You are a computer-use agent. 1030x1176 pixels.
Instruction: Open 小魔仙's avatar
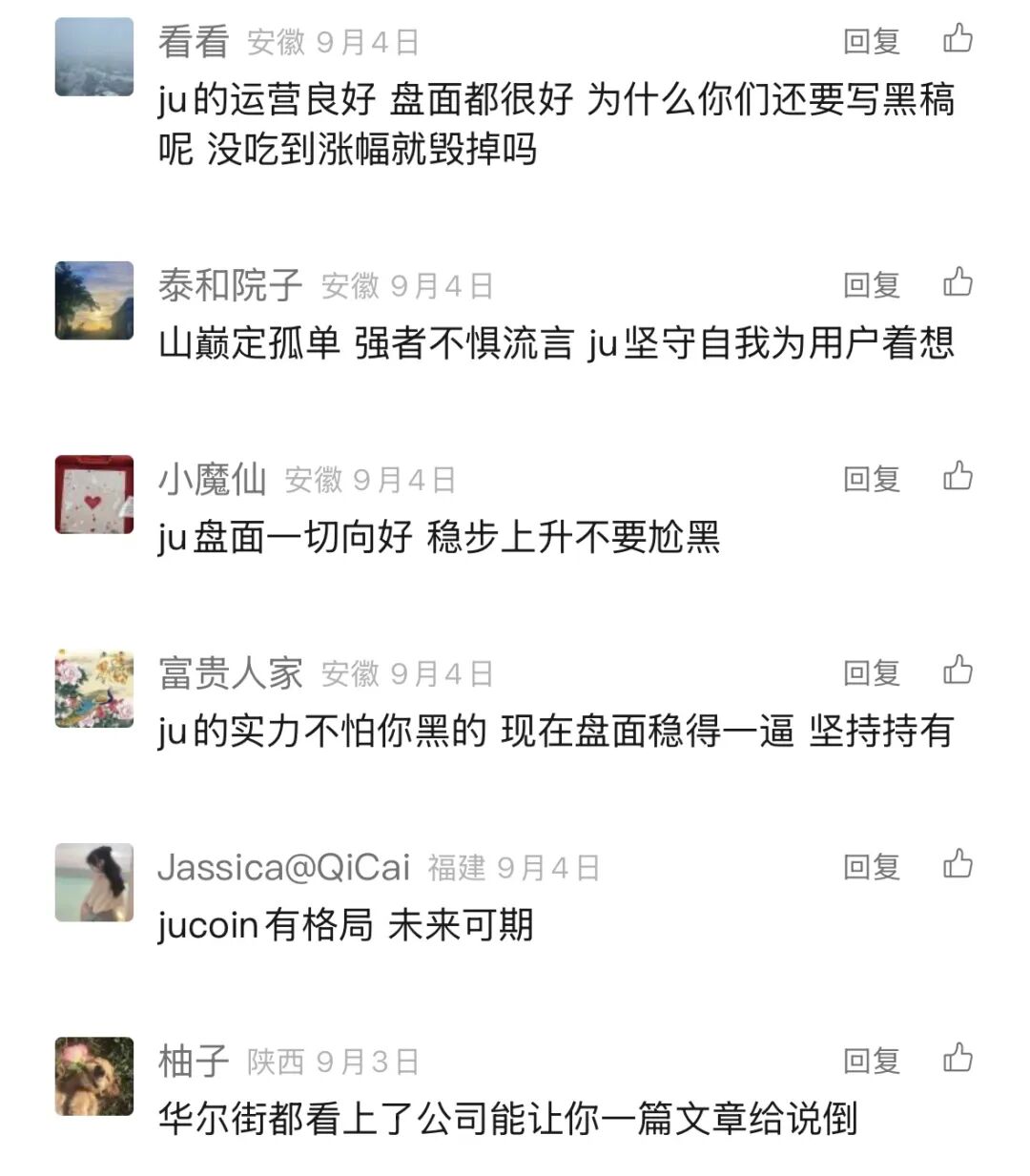click(x=94, y=494)
